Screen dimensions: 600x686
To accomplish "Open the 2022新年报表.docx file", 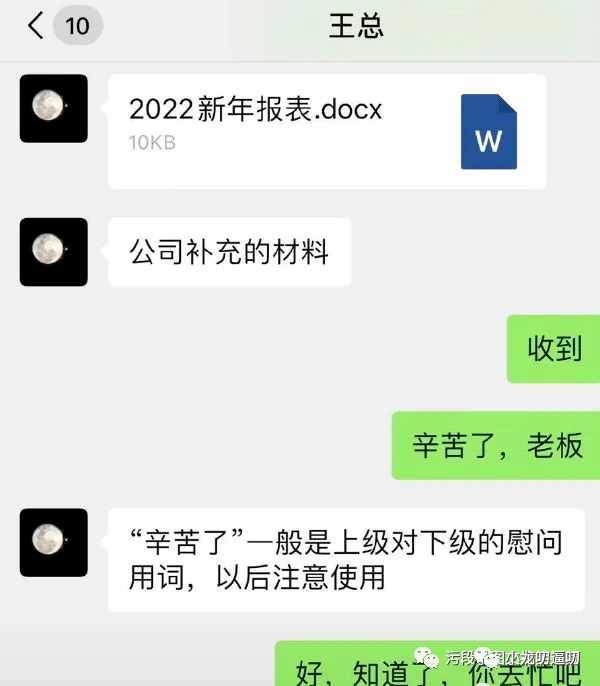I will [326, 131].
